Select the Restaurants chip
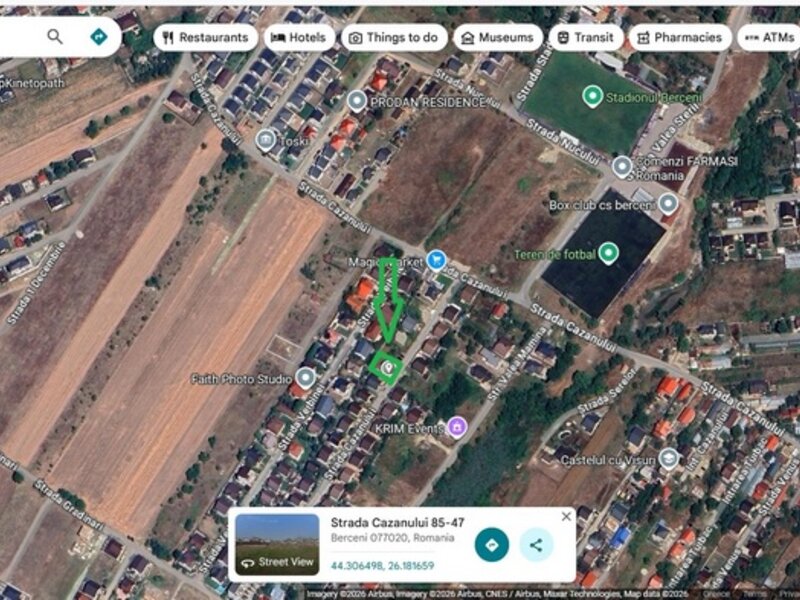The image size is (800, 600). coord(206,38)
